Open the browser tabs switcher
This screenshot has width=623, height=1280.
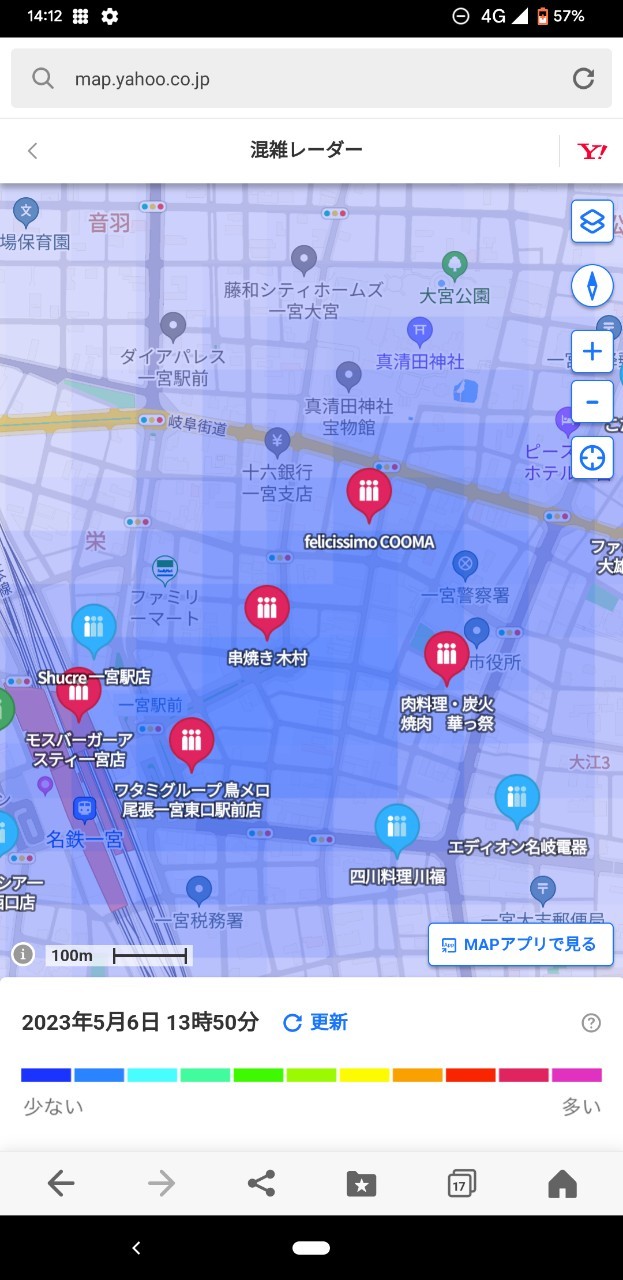pyautogui.click(x=461, y=1184)
